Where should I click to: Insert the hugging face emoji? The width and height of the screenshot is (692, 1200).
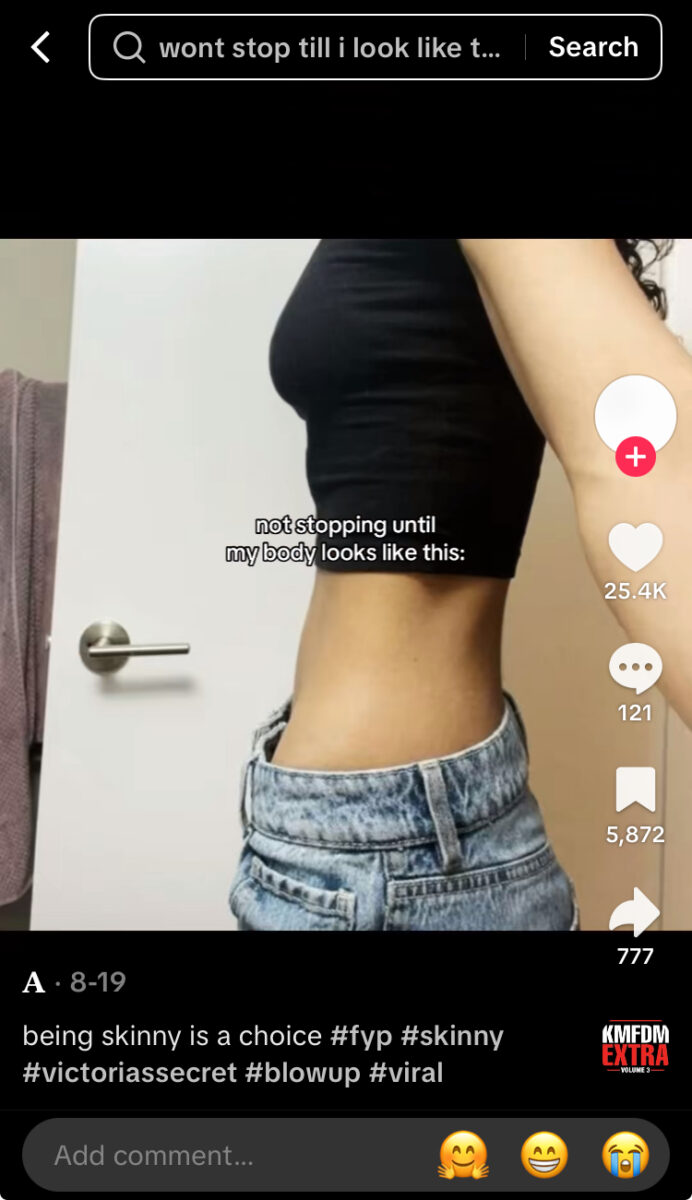[463, 1156]
